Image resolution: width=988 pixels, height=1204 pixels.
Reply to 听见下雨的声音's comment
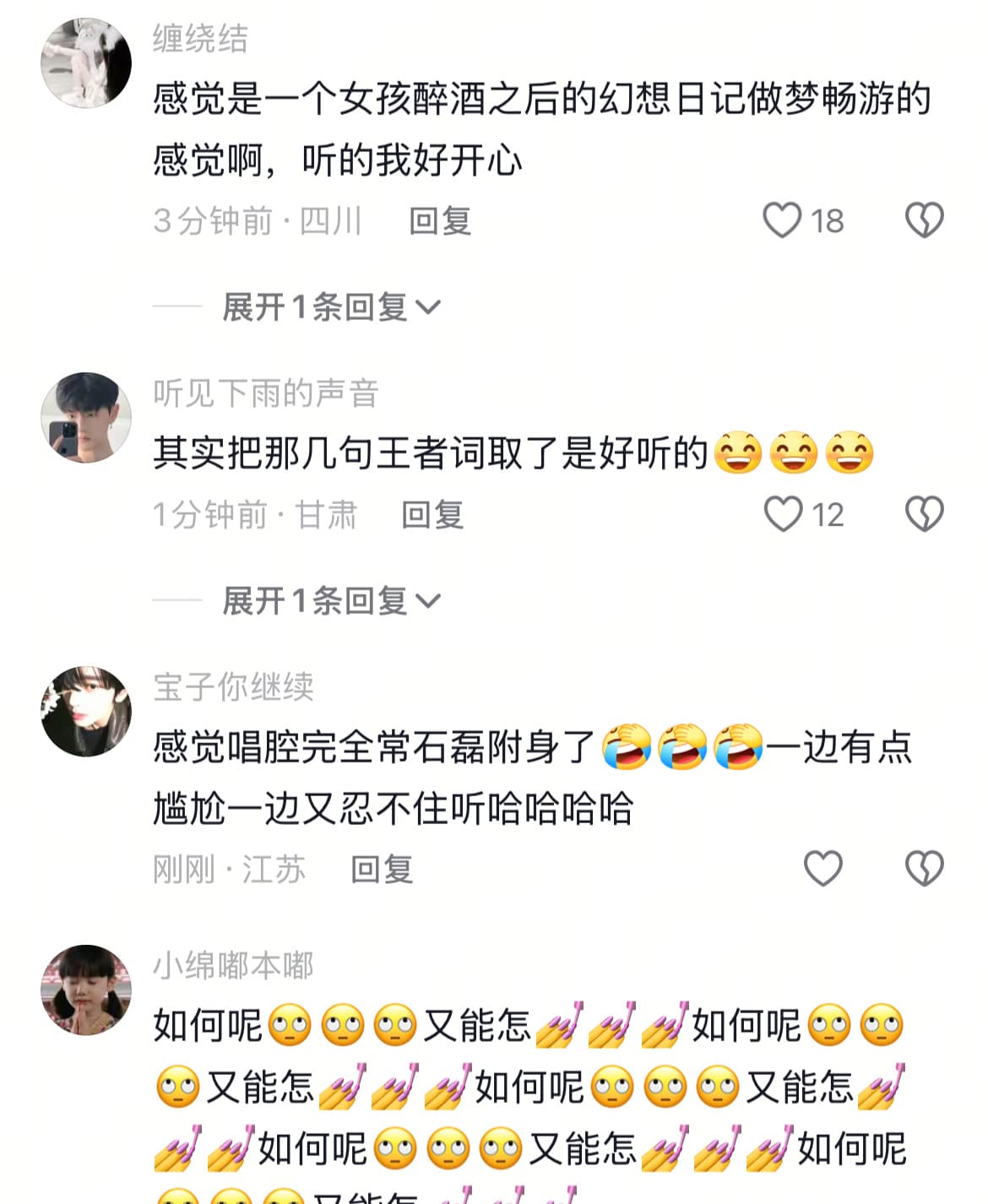(x=432, y=515)
